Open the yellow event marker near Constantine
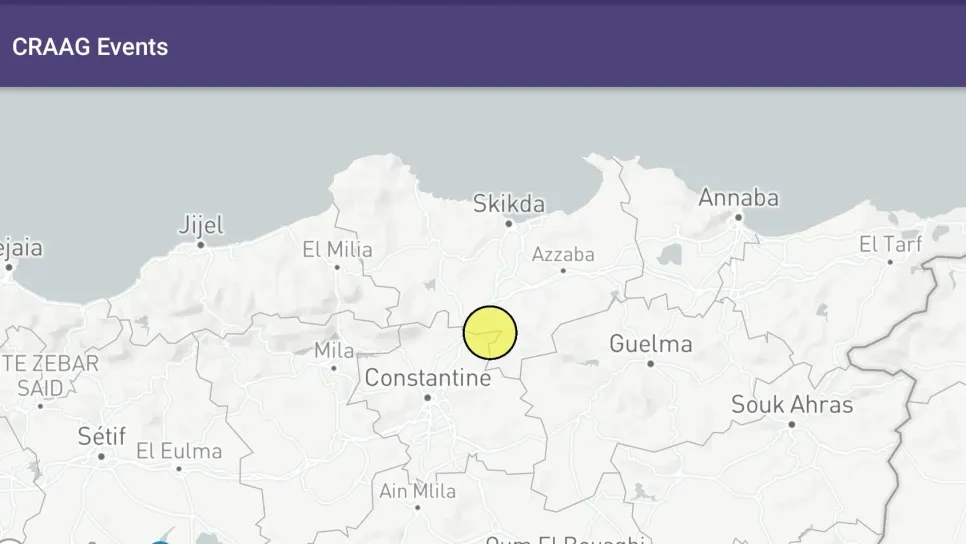966x544 pixels. (490, 333)
